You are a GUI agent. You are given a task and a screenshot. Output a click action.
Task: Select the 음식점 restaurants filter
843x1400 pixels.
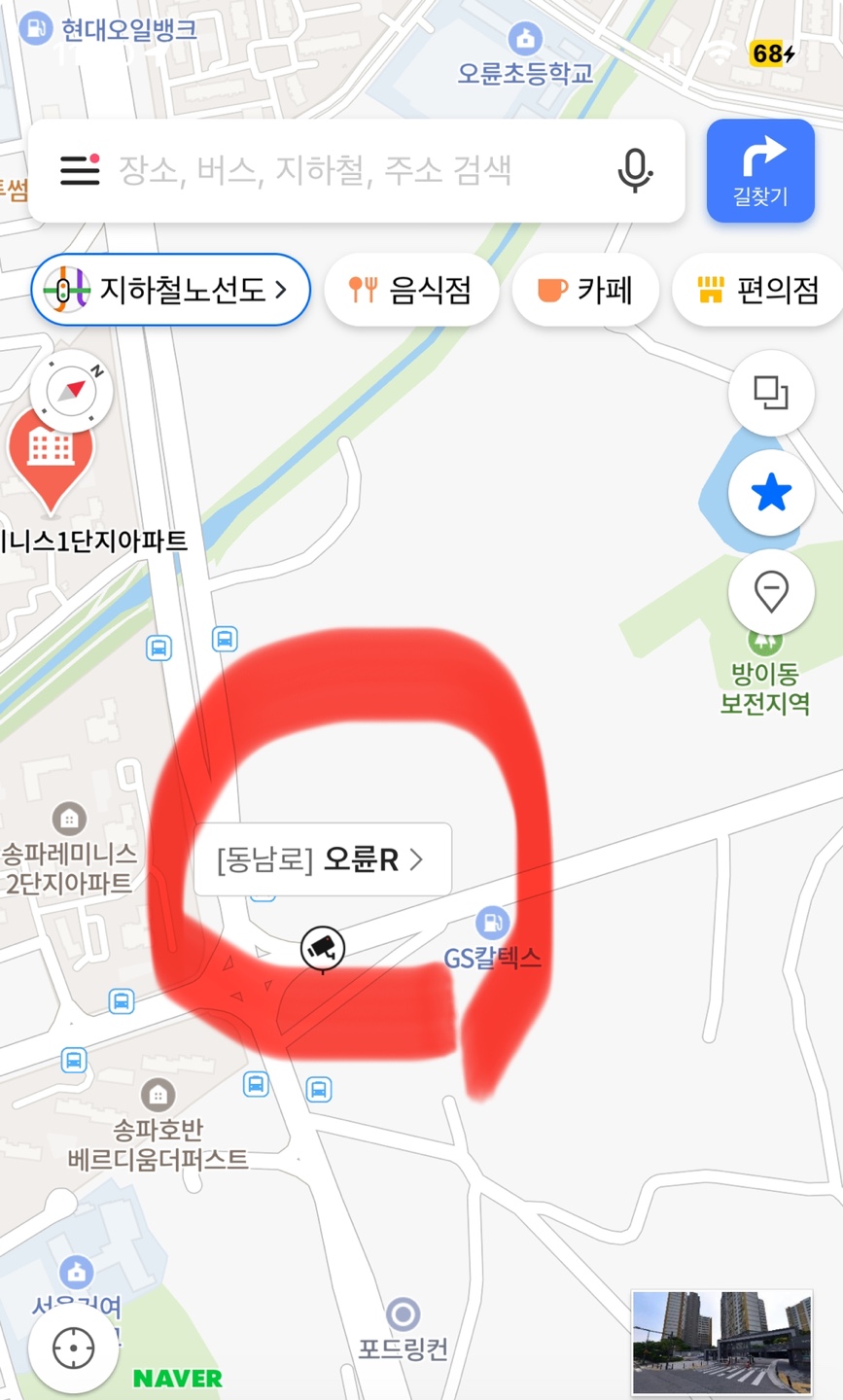(411, 289)
